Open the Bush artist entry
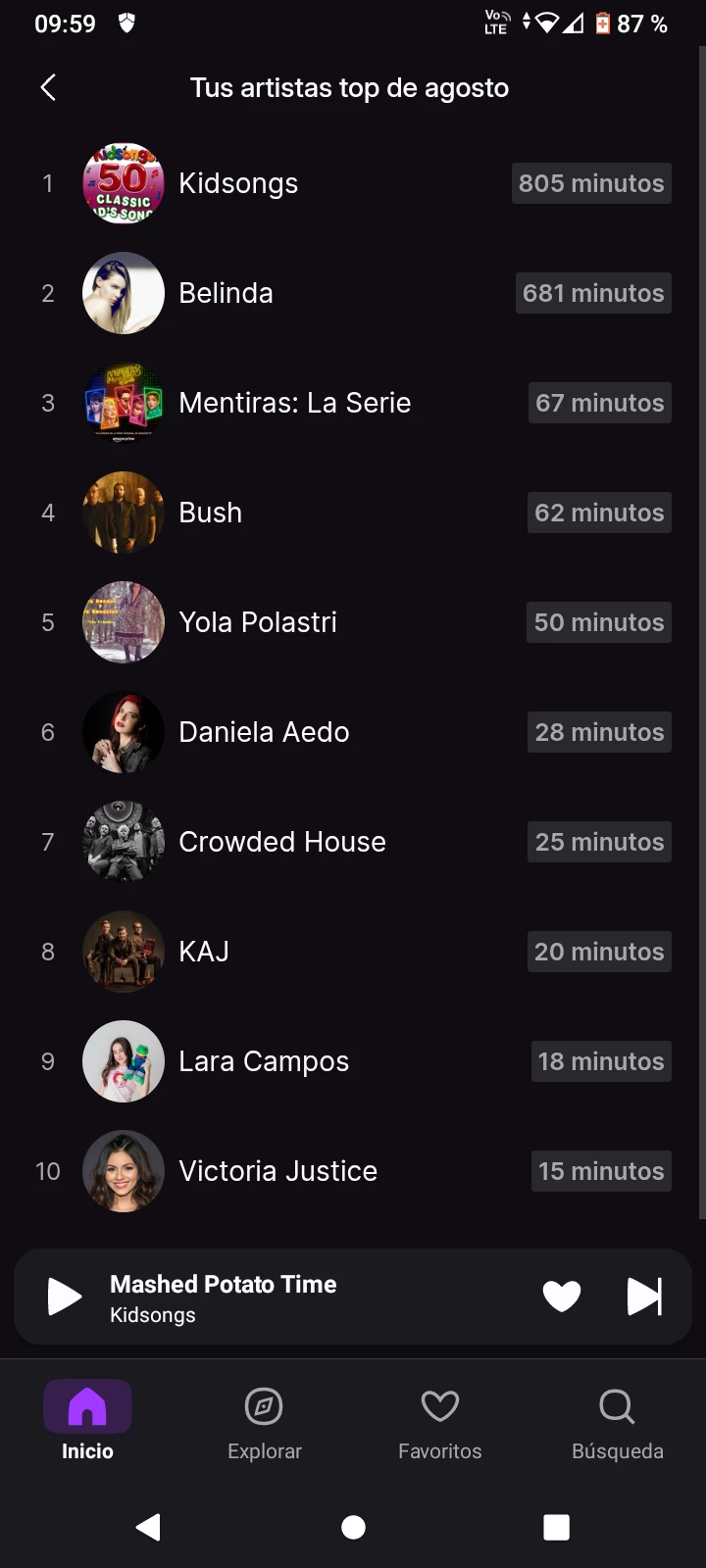Viewport: 706px width, 1568px height. pos(210,513)
